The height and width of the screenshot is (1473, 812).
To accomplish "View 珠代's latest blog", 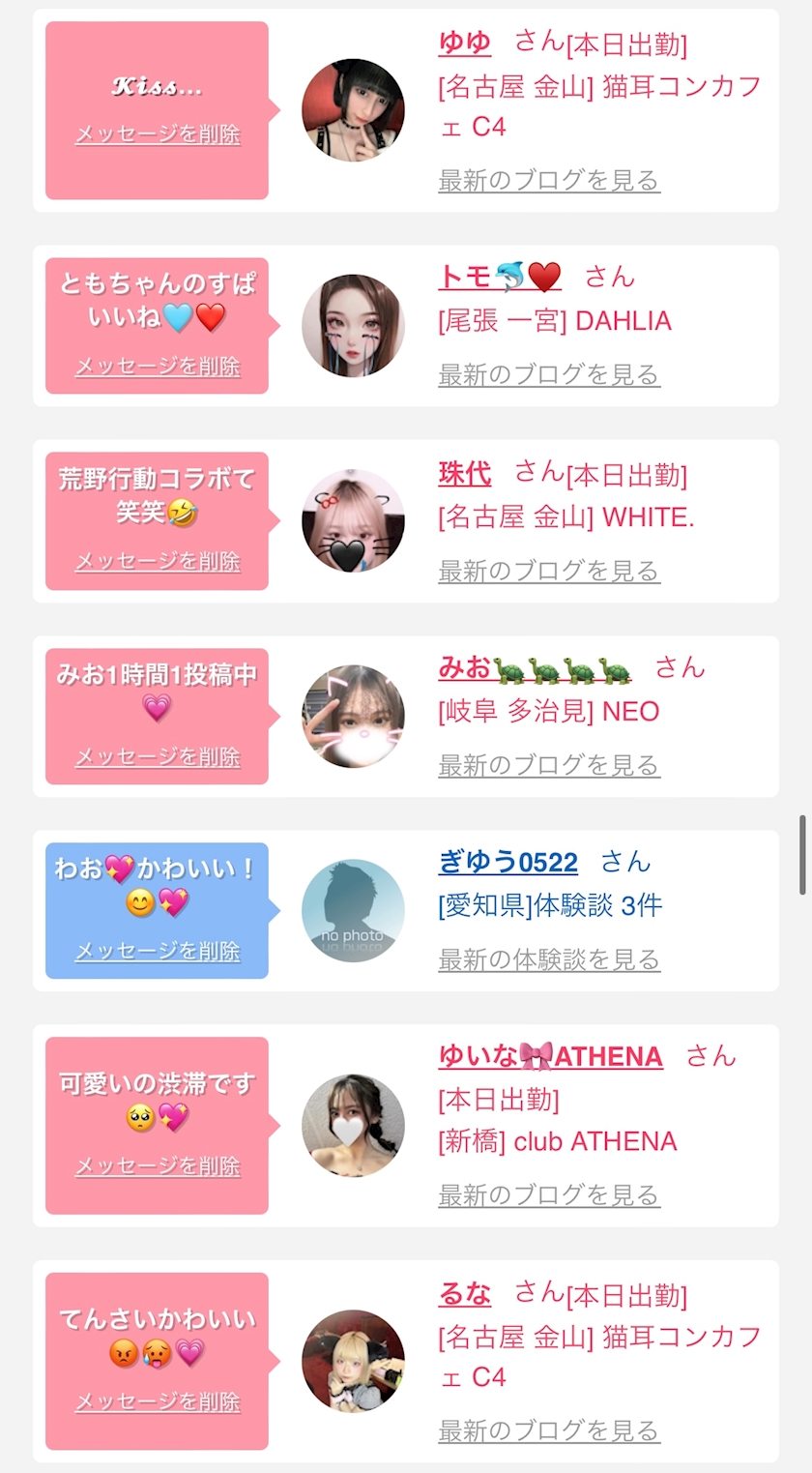I will (x=549, y=571).
